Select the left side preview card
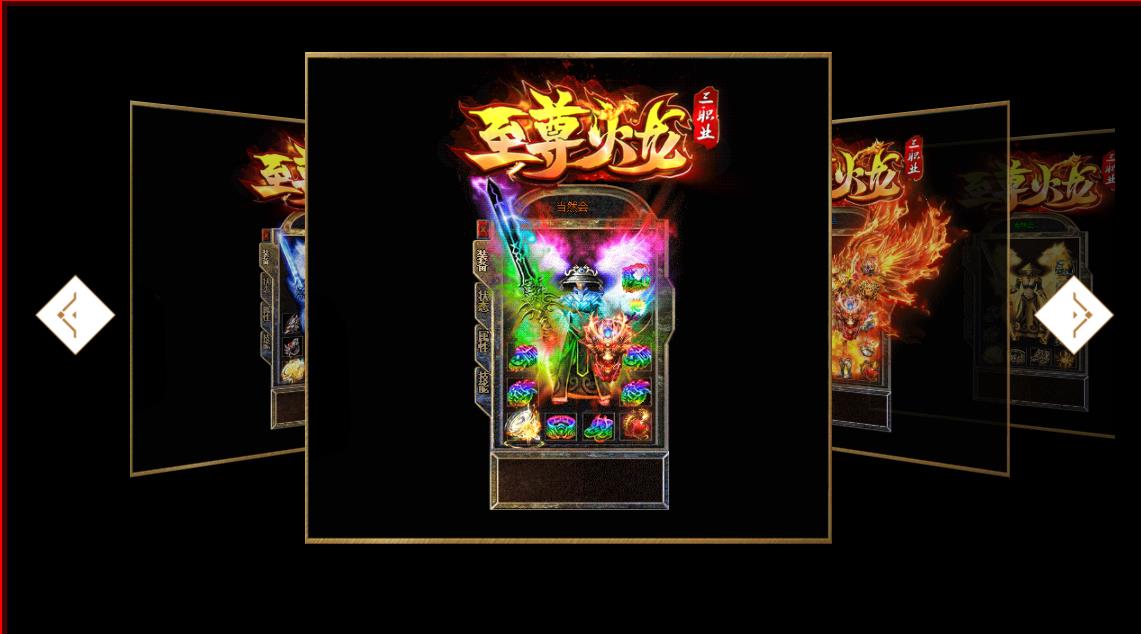Screen dimensions: 1141x634 (218, 290)
